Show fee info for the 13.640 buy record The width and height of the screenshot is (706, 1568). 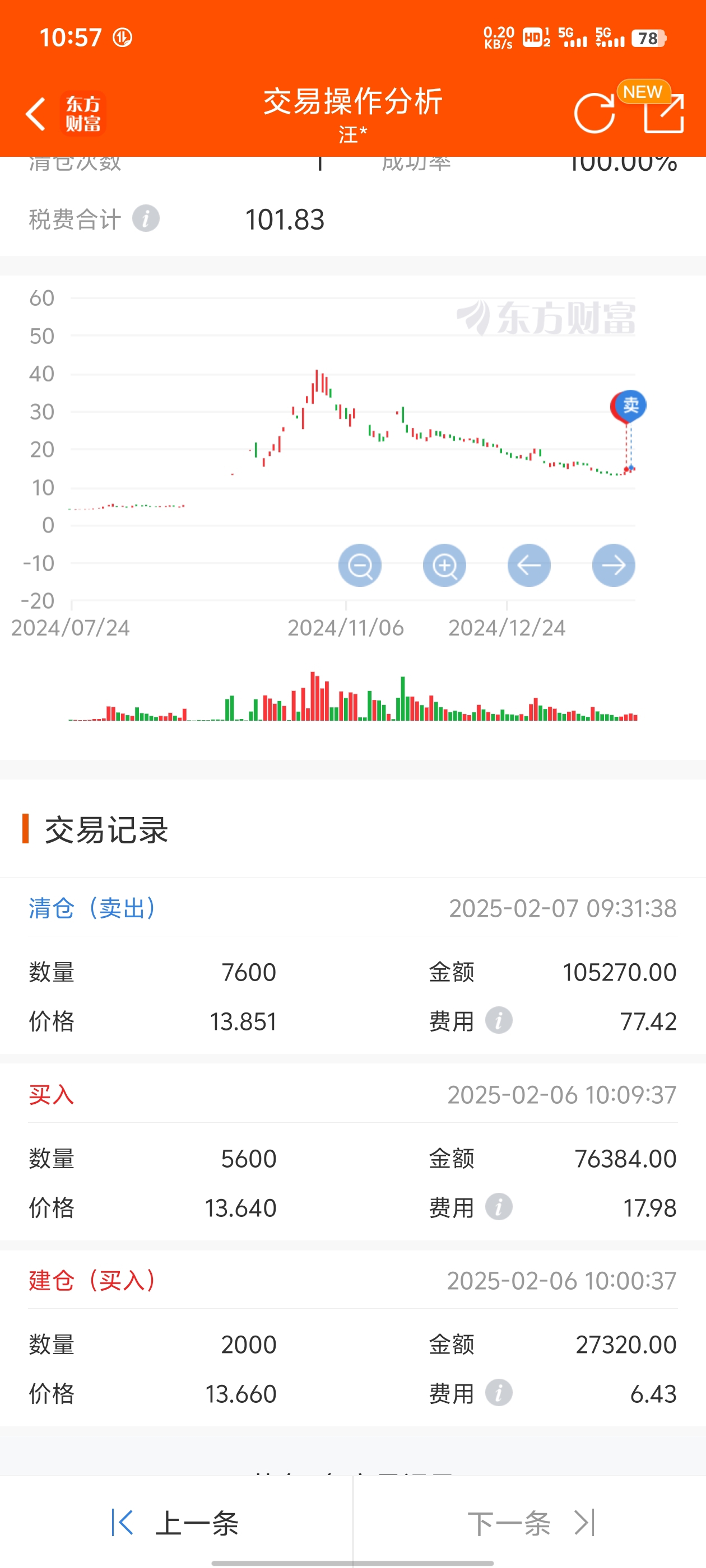pos(498,1207)
